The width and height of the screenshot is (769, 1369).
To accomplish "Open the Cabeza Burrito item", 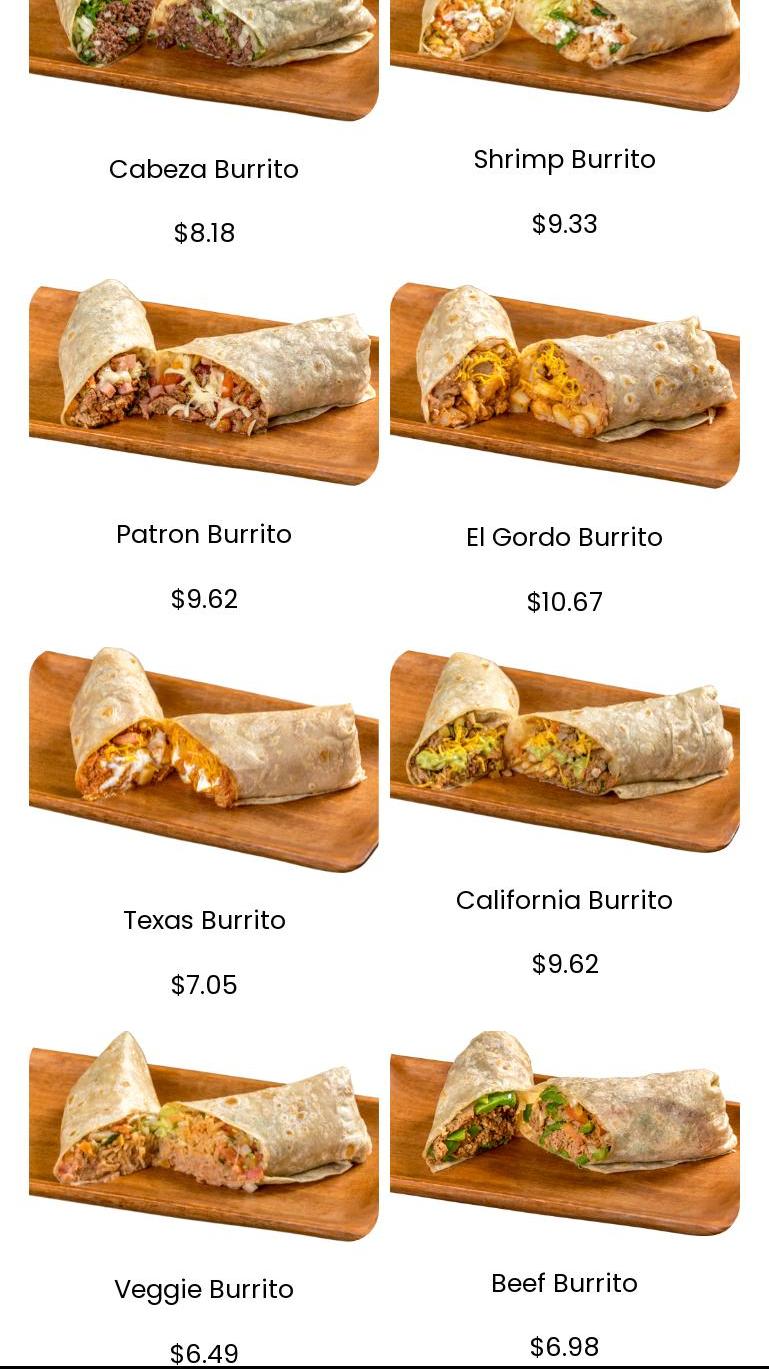I will pyautogui.click(x=204, y=169).
